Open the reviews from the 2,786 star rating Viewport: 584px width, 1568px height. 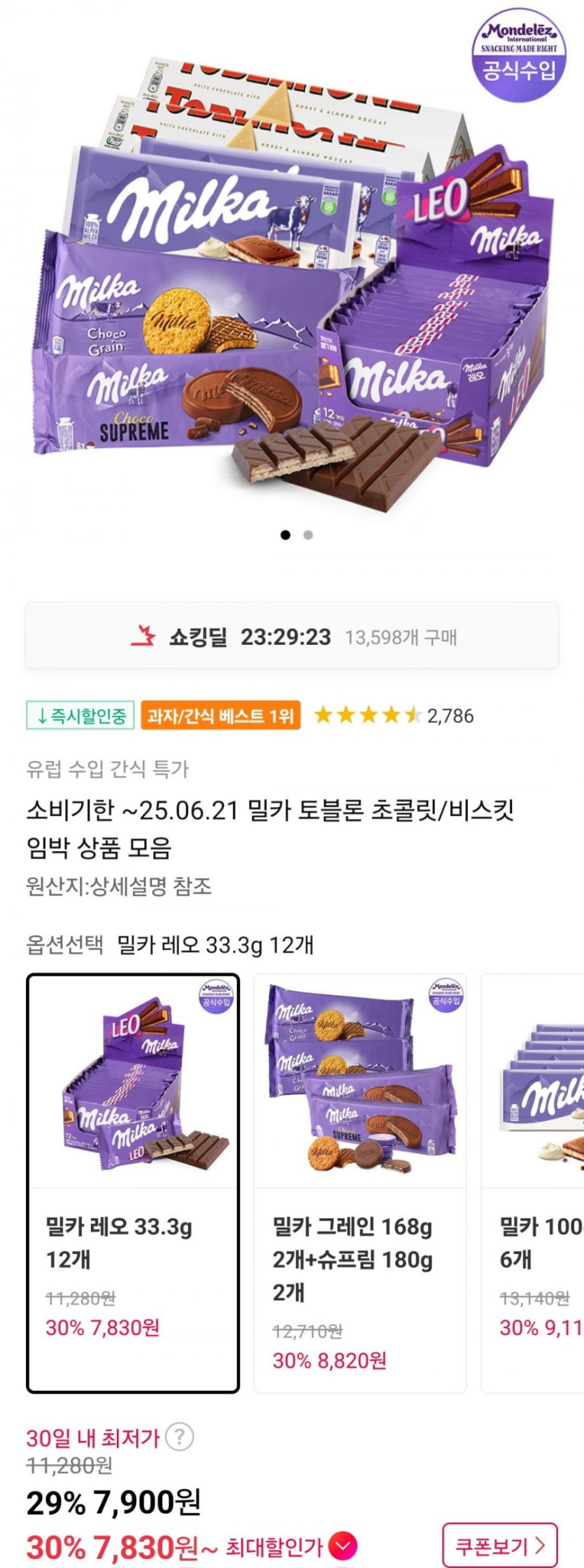[x=394, y=715]
